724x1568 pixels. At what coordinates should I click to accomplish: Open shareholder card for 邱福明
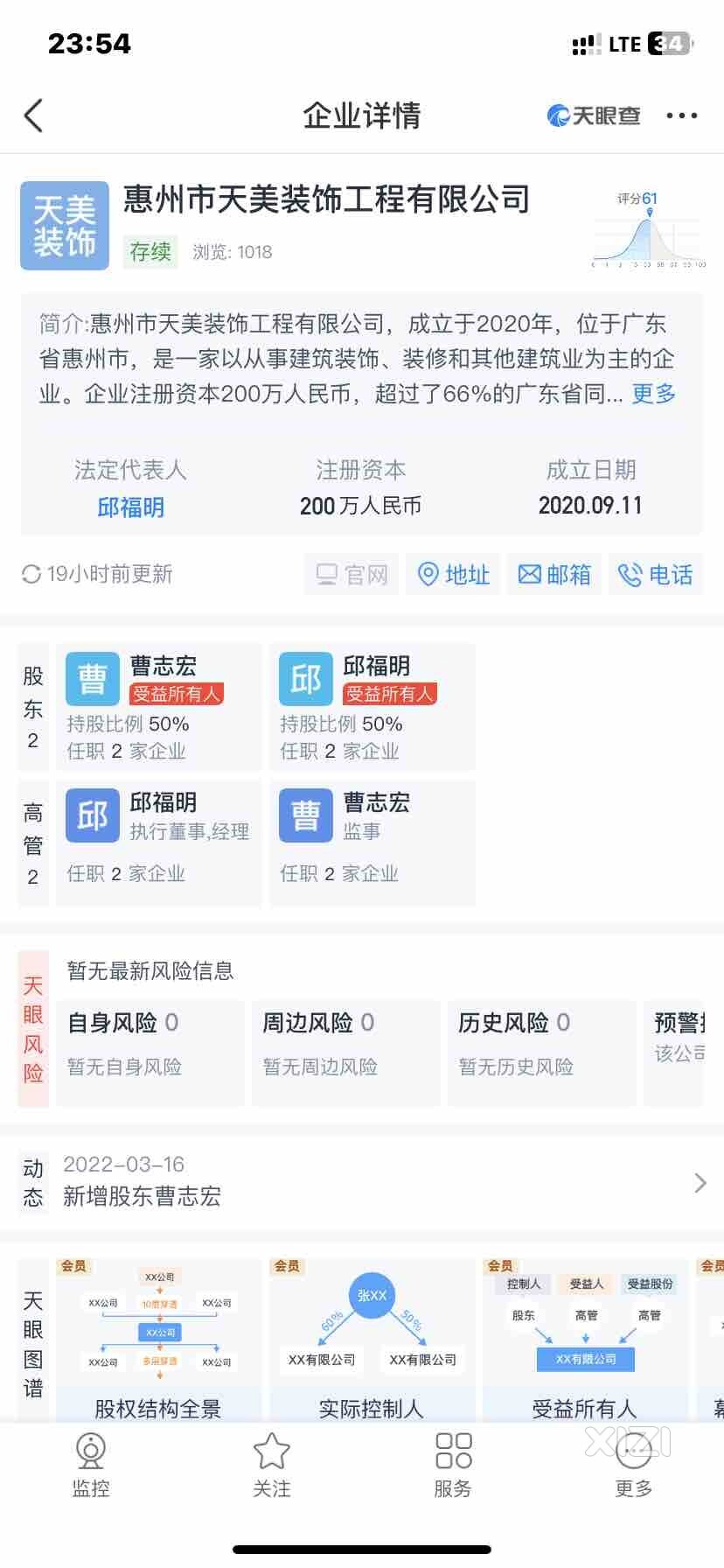pyautogui.click(x=372, y=707)
